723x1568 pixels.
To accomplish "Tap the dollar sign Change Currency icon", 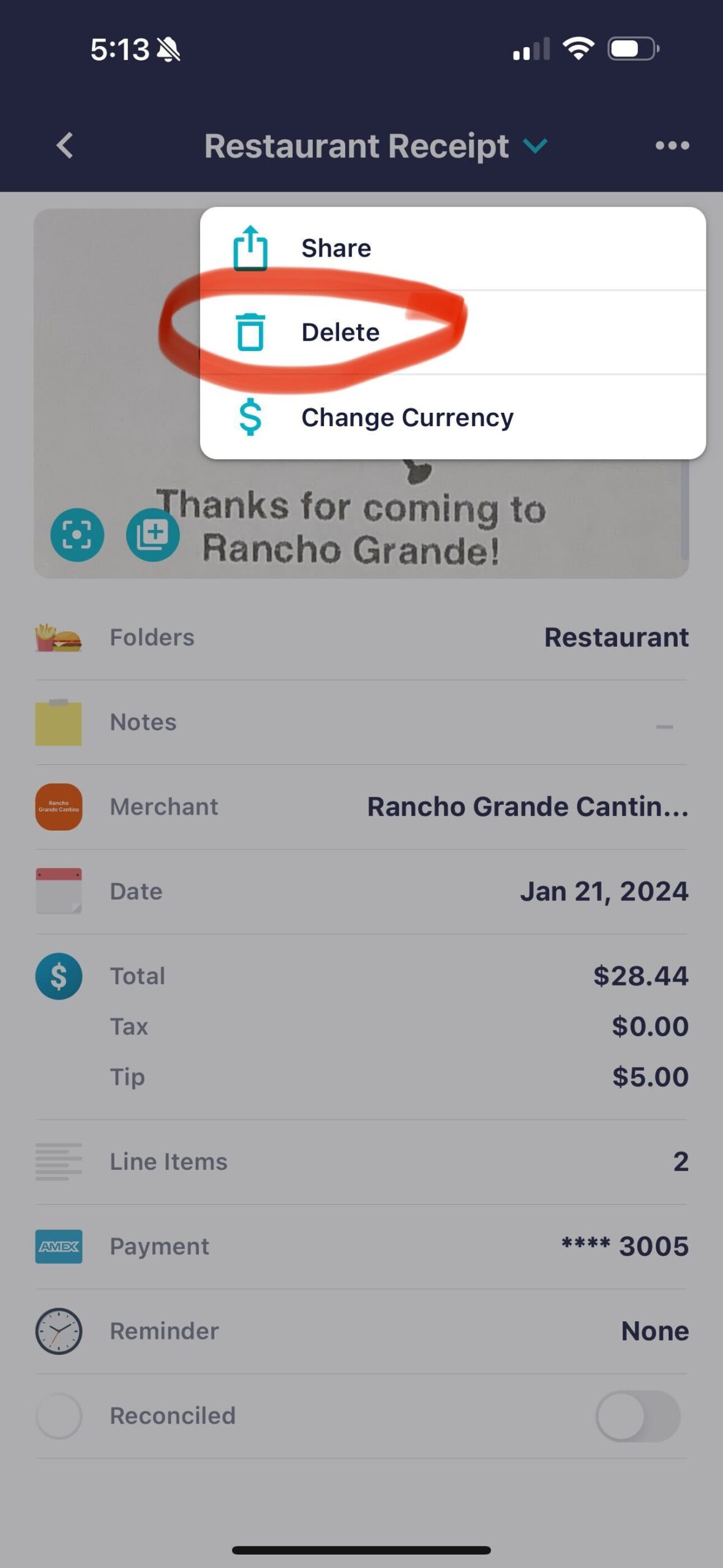I will point(251,417).
